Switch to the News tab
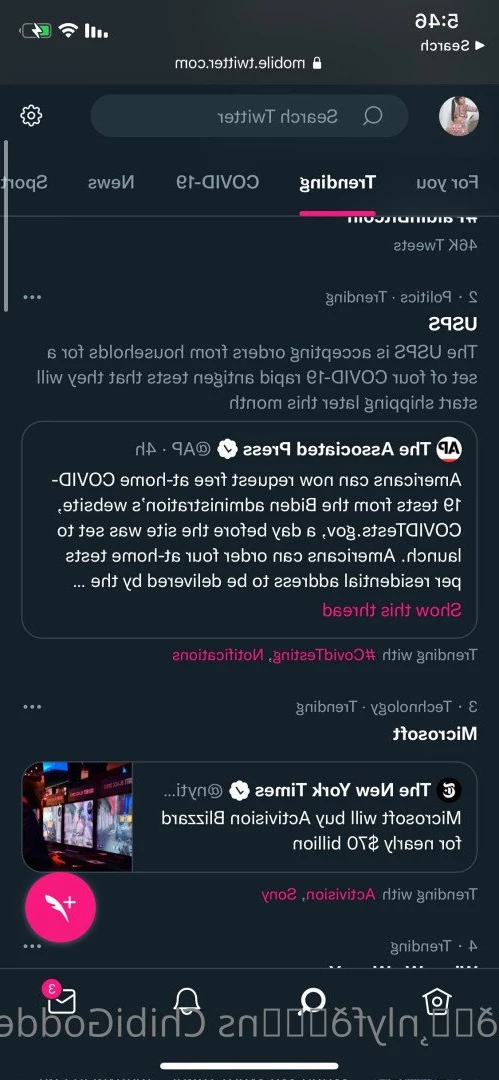Screen dimensions: 499x1080 tap(111, 183)
